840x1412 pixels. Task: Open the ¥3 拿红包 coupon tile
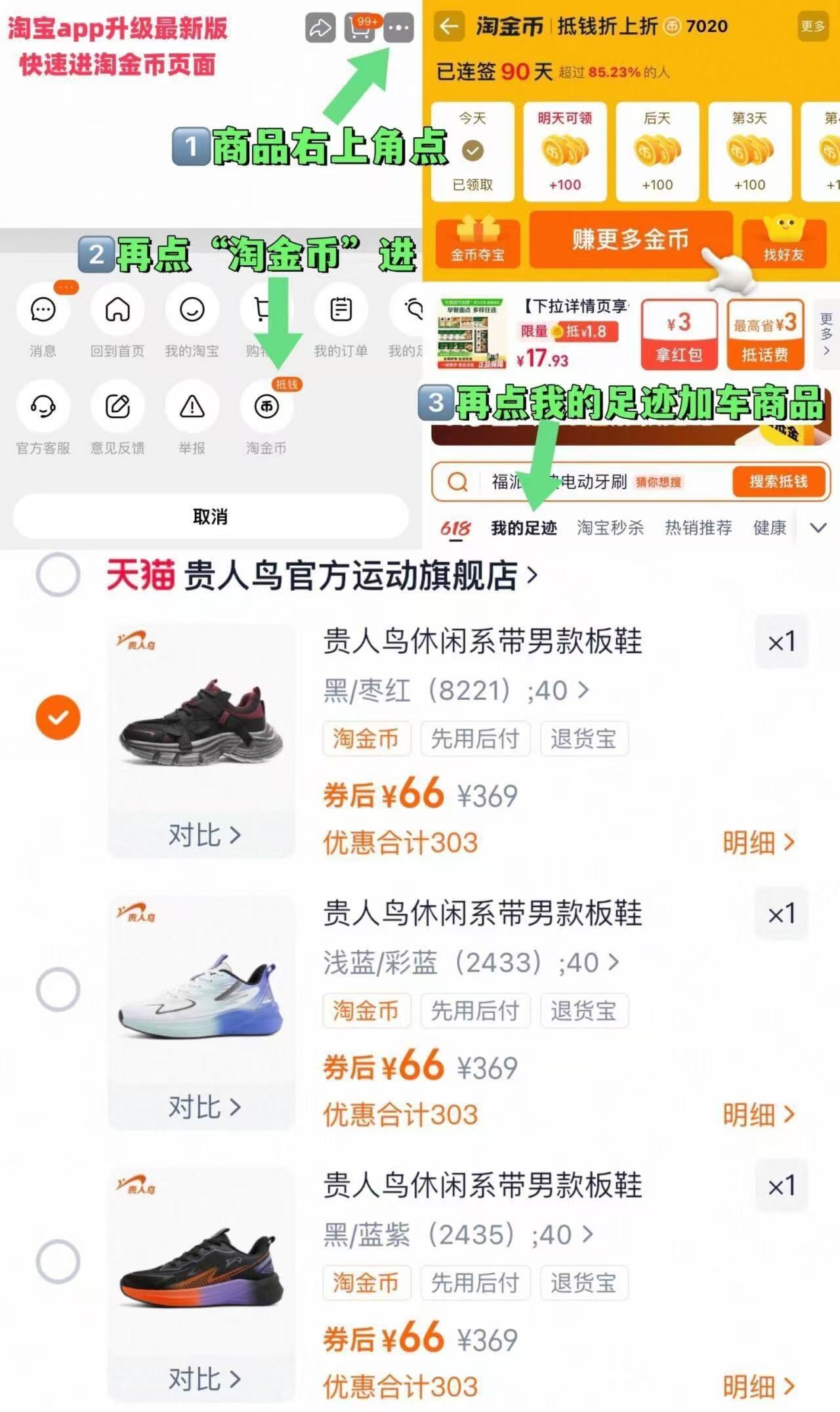pyautogui.click(x=679, y=335)
